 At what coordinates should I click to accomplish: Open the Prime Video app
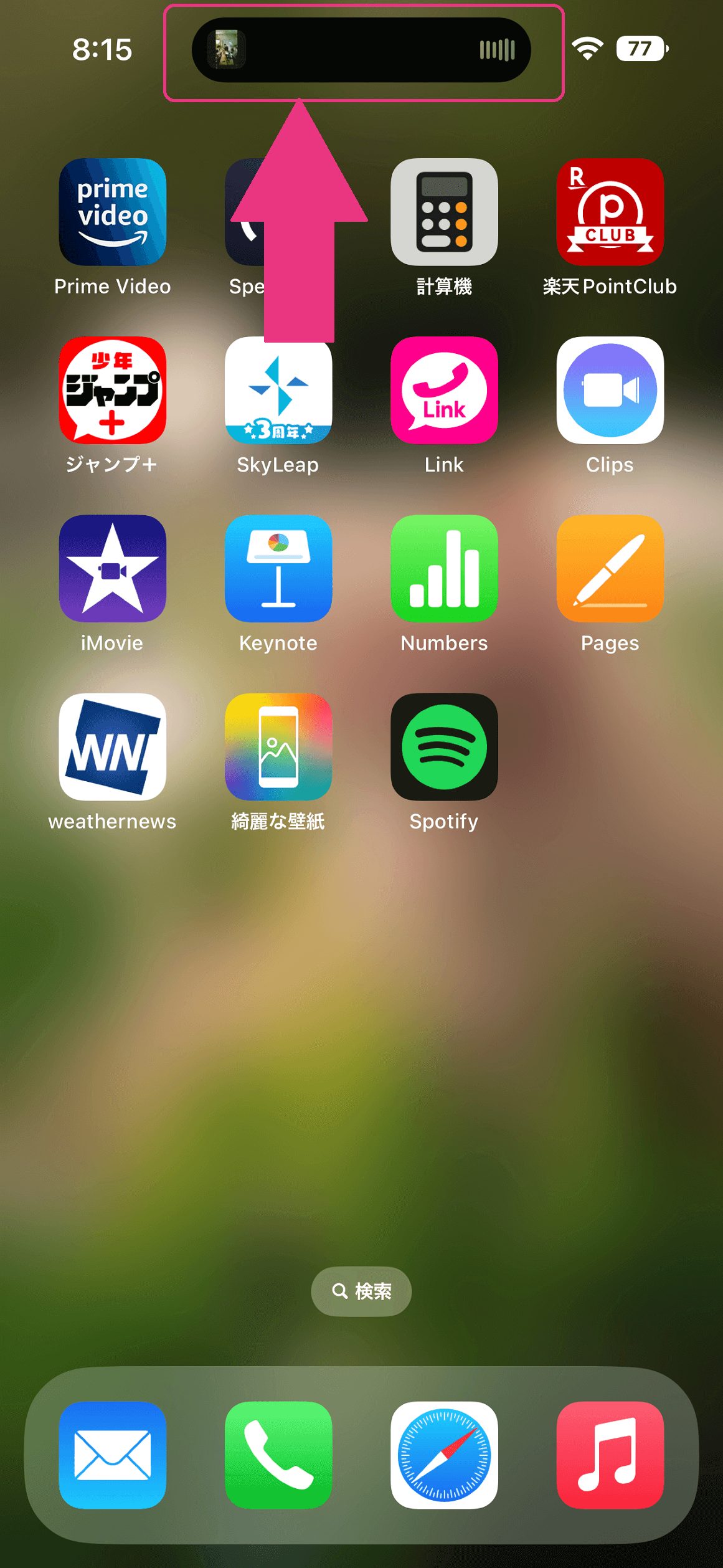pyautogui.click(x=113, y=212)
